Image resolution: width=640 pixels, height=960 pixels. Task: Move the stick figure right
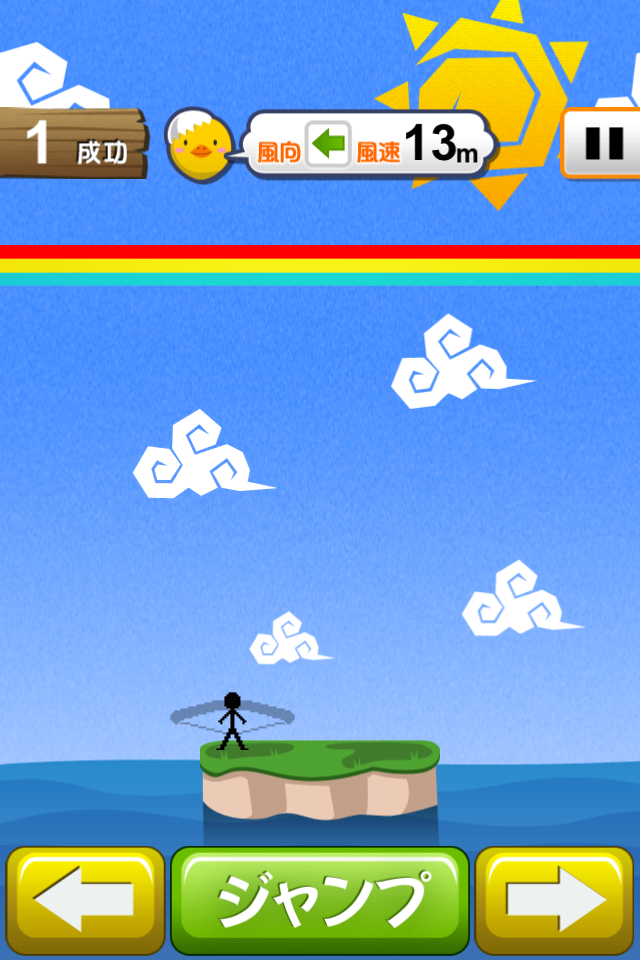[555, 899]
